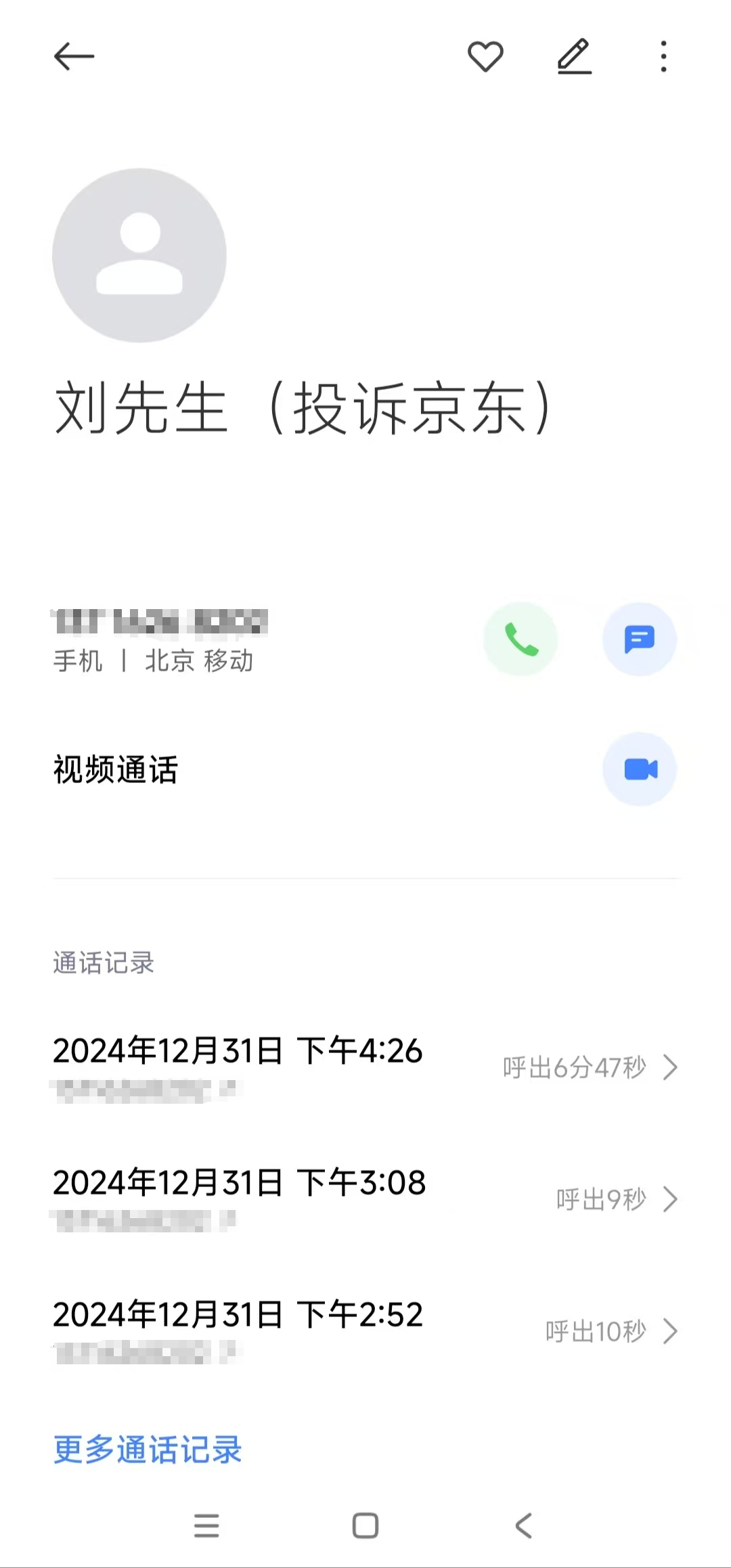Open 更多通话记录 link
The height and width of the screenshot is (1568, 731).
[148, 1450]
